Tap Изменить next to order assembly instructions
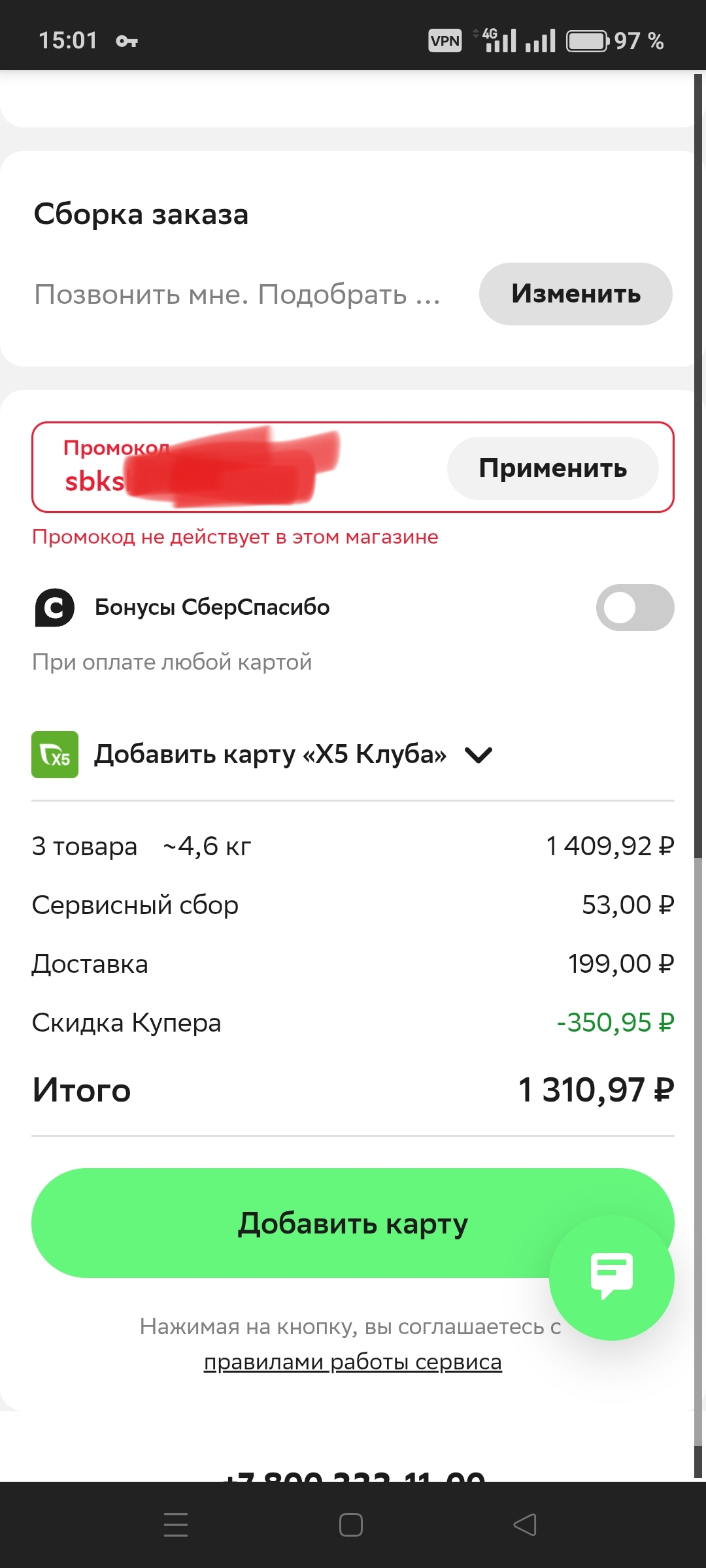This screenshot has height=1568, width=706. [x=575, y=294]
